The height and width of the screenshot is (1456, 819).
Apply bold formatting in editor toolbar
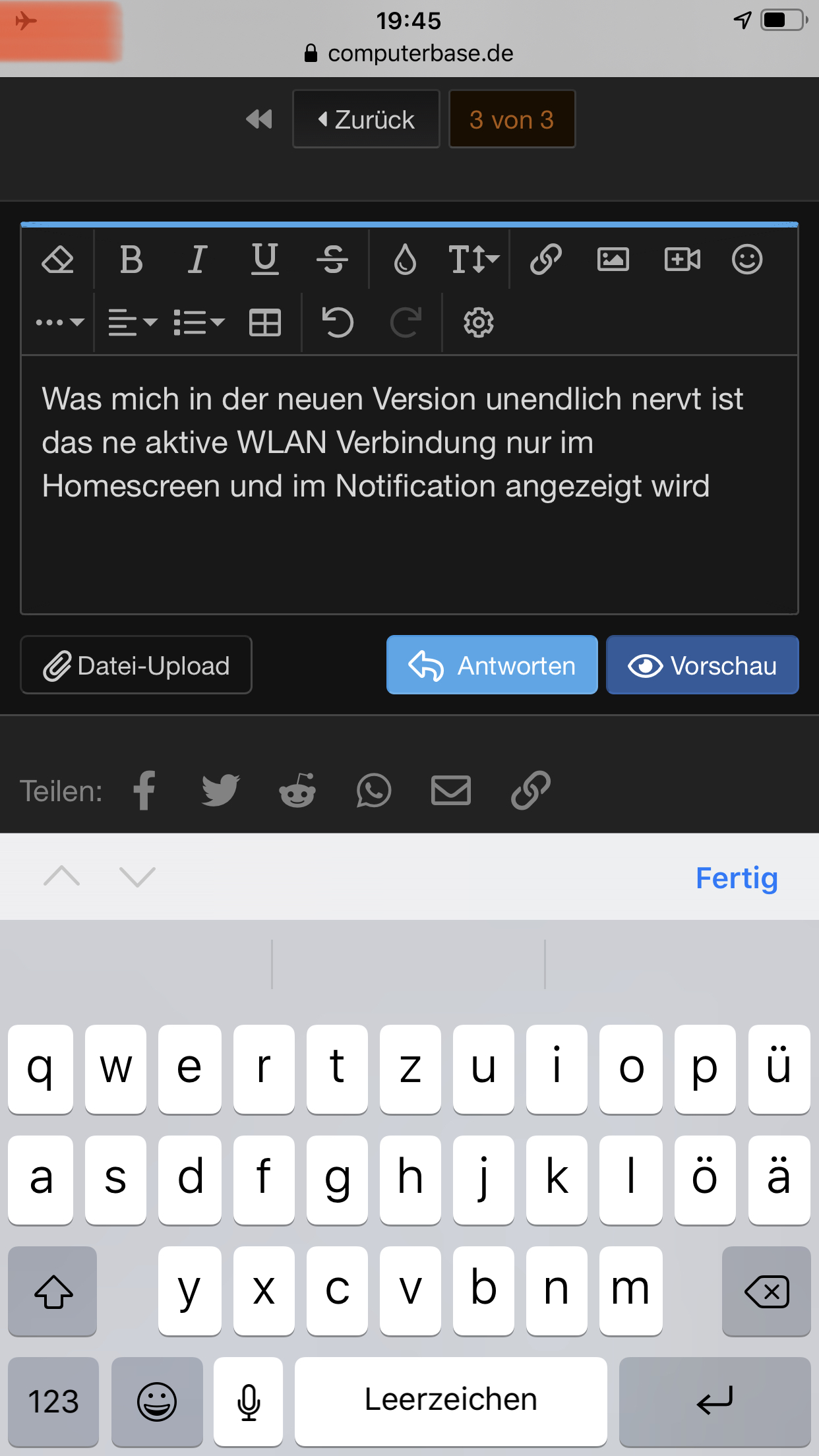pos(131,259)
